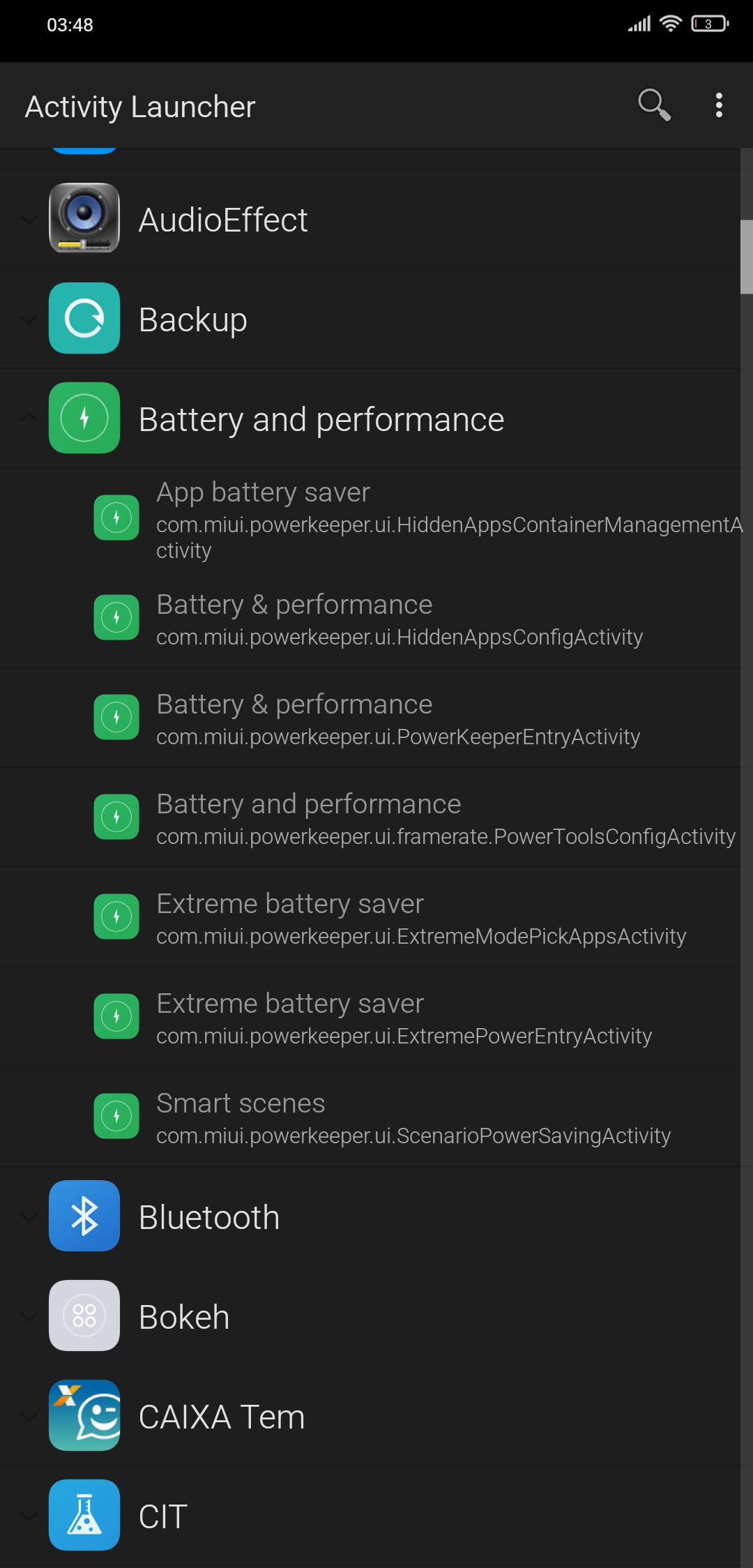The image size is (753, 1568).
Task: Open the search icon in app bar
Action: coord(654,105)
